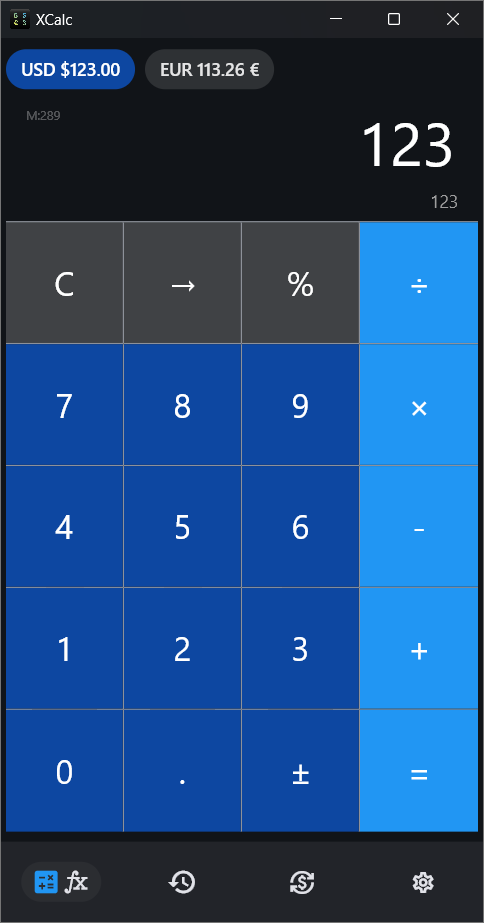Enter digit 7
This screenshot has width=484, height=923.
(65, 405)
